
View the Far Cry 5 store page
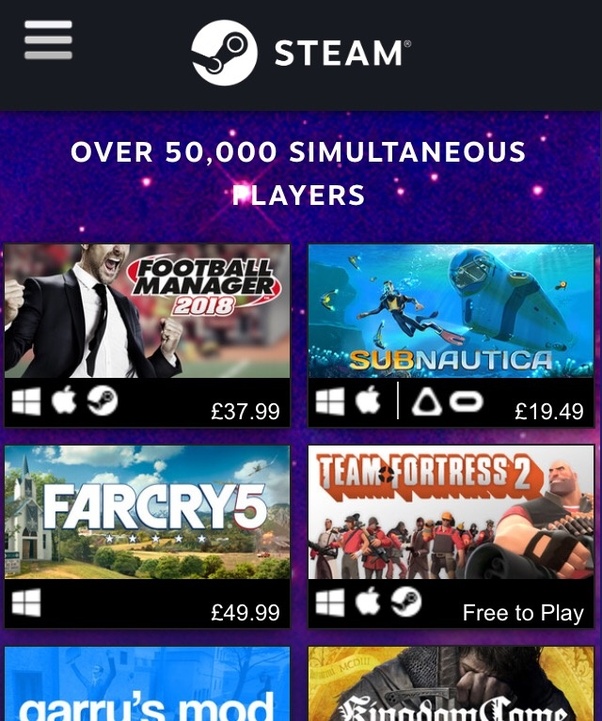pyautogui.click(x=147, y=513)
